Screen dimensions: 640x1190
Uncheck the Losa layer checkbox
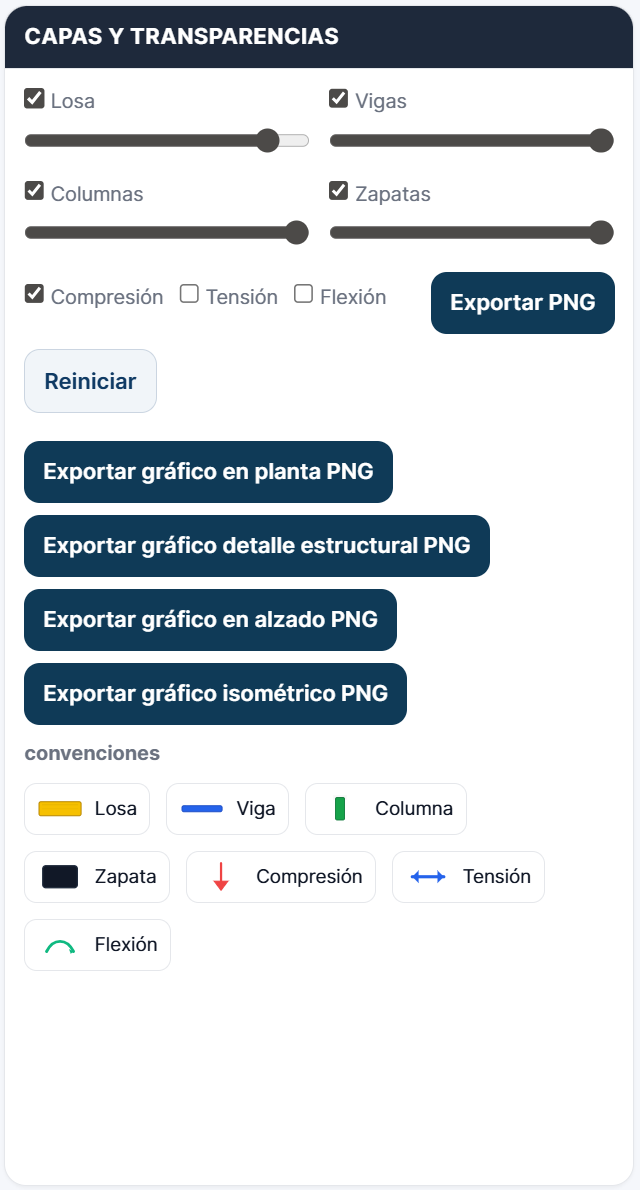point(34,98)
